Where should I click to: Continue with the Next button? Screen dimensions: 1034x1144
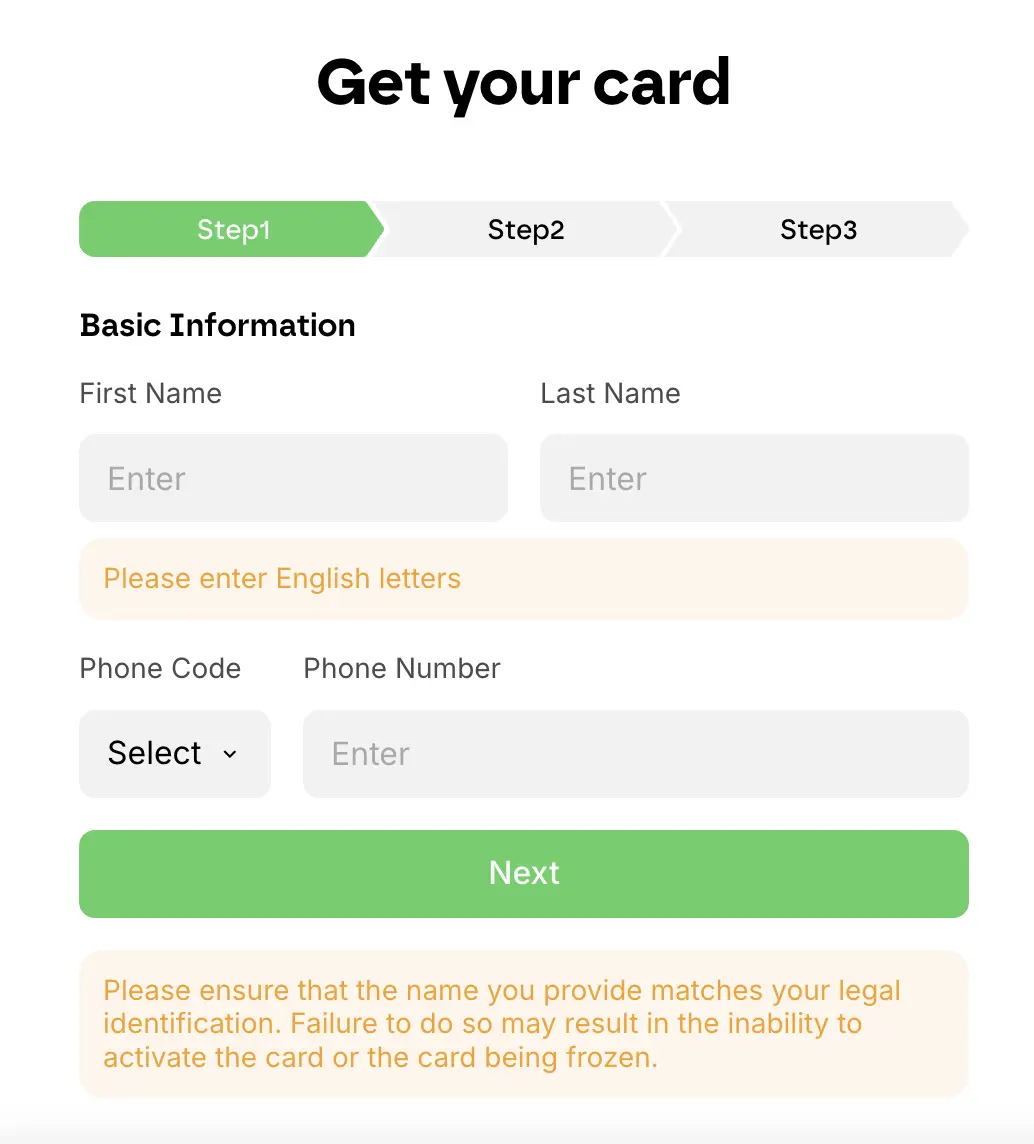[523, 873]
